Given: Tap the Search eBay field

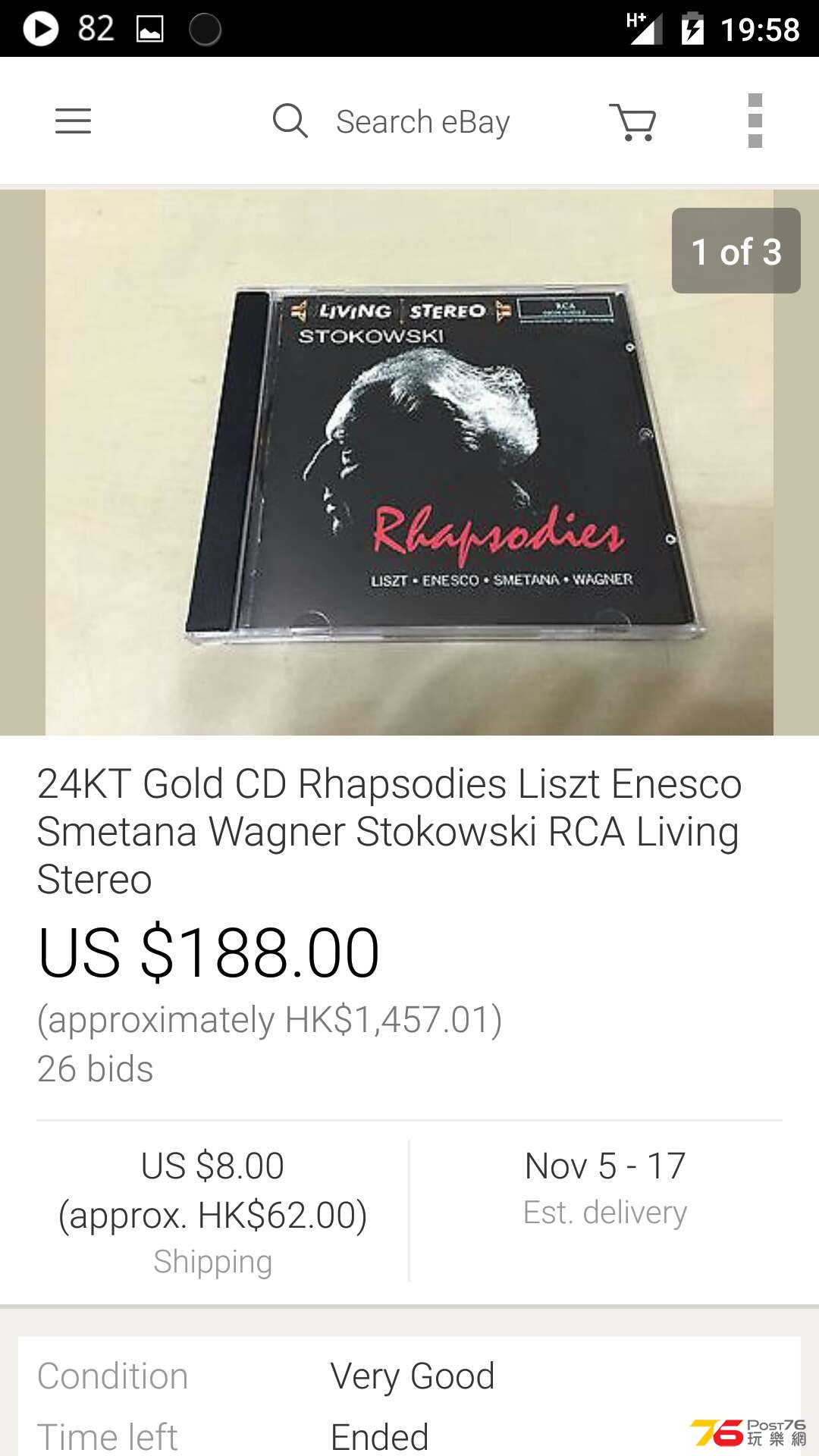Looking at the screenshot, I should pyautogui.click(x=422, y=122).
